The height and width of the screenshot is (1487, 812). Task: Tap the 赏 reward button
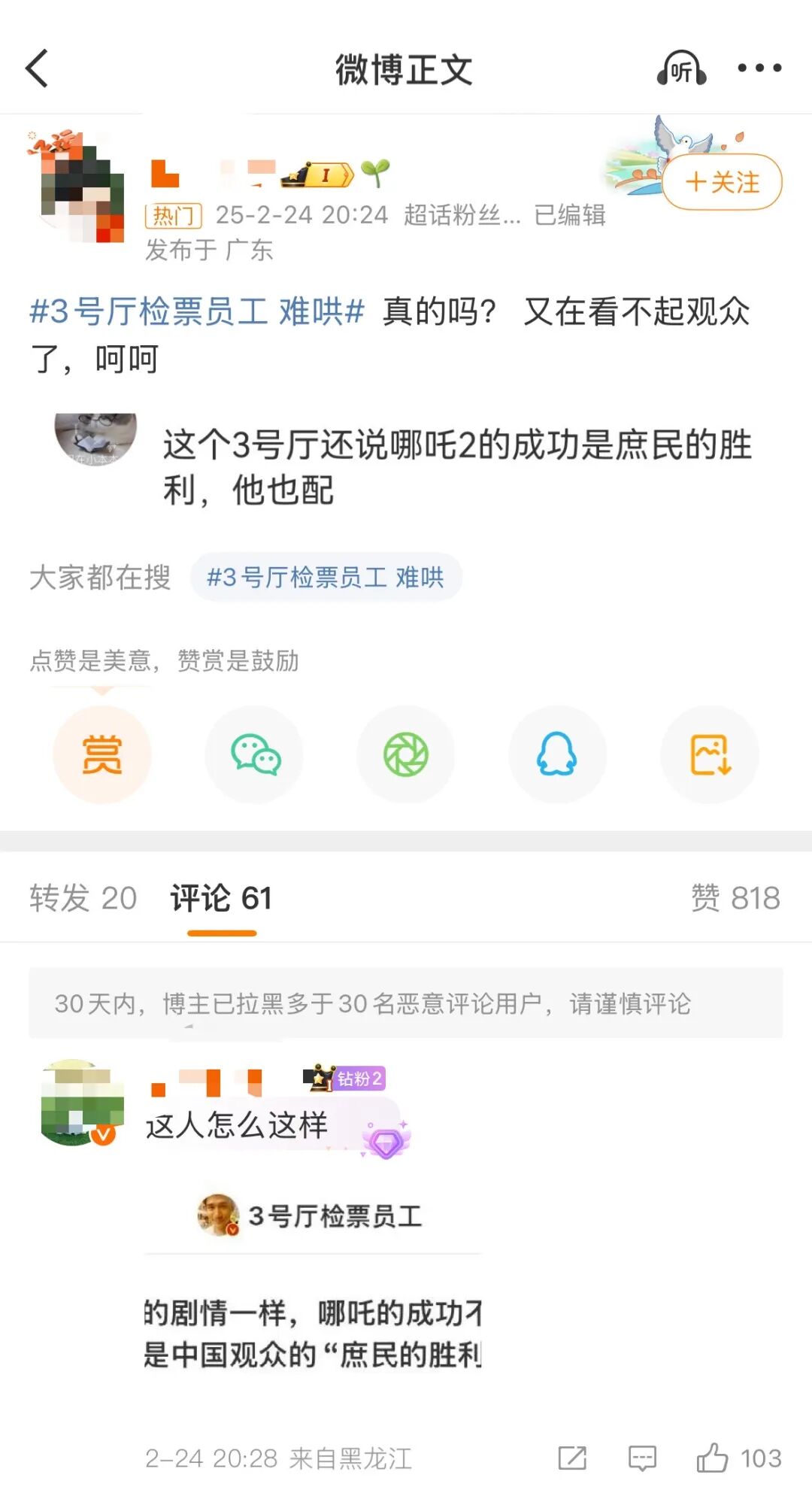click(x=102, y=754)
